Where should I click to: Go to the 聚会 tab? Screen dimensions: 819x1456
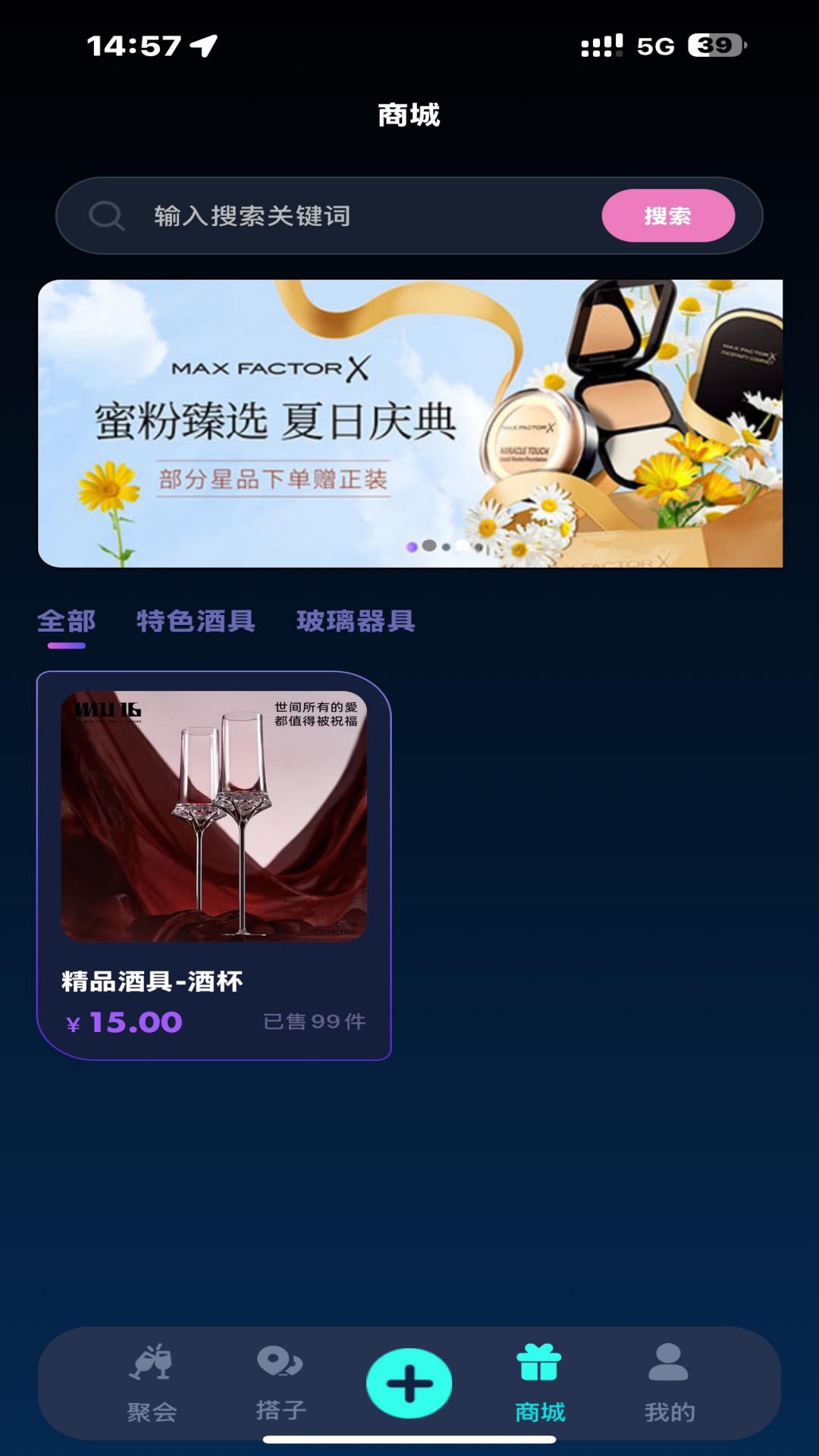click(152, 1382)
